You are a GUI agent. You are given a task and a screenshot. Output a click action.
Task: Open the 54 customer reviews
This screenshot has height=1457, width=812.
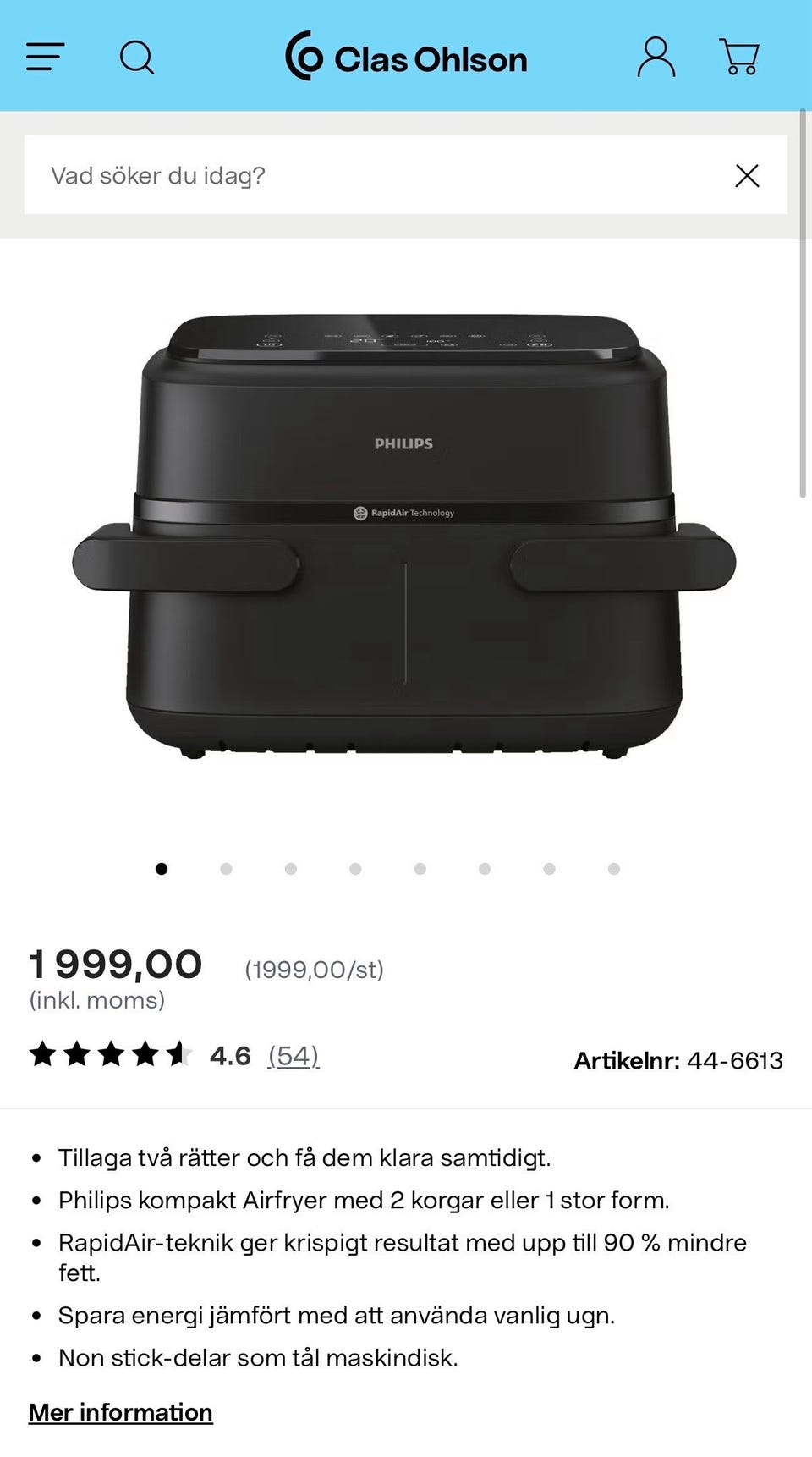[294, 1056]
